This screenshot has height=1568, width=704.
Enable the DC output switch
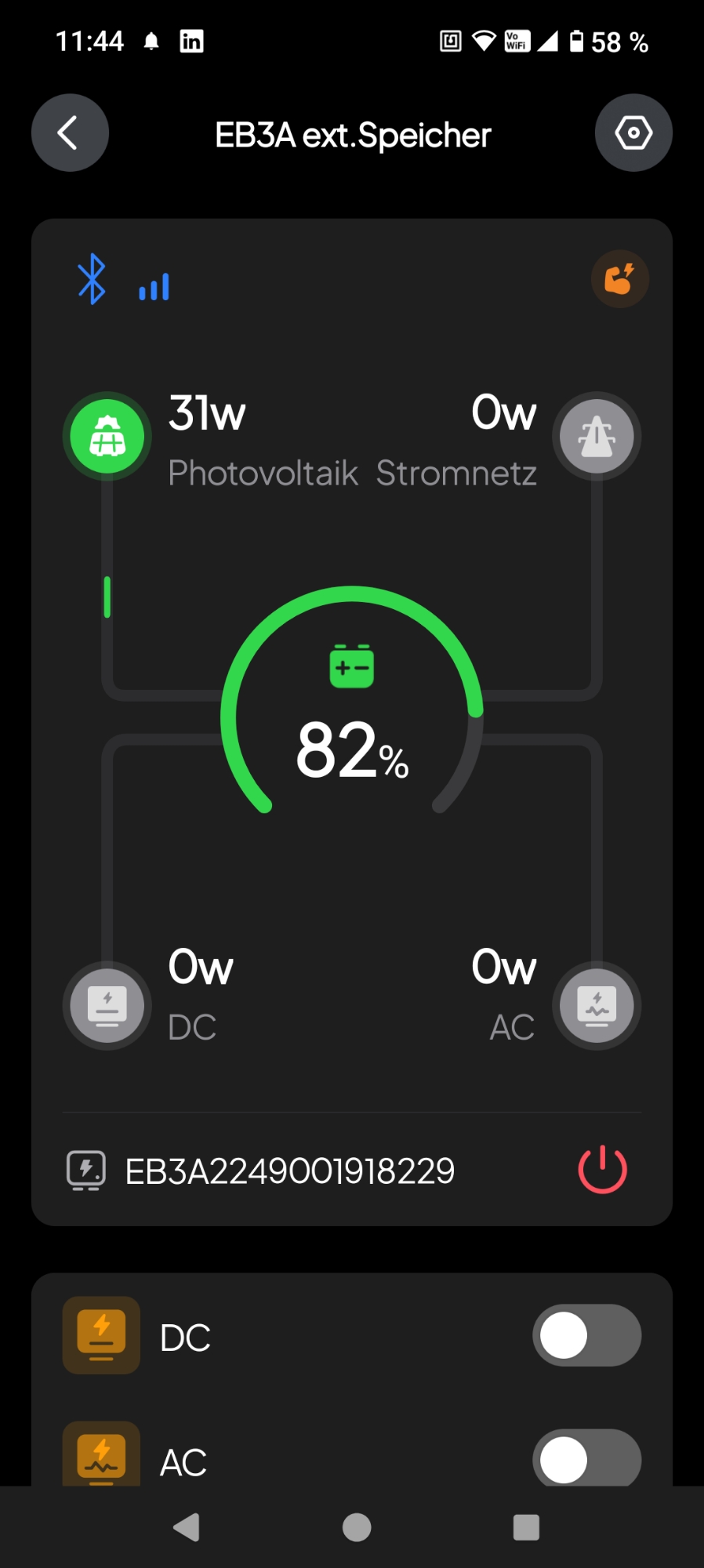(x=587, y=1335)
